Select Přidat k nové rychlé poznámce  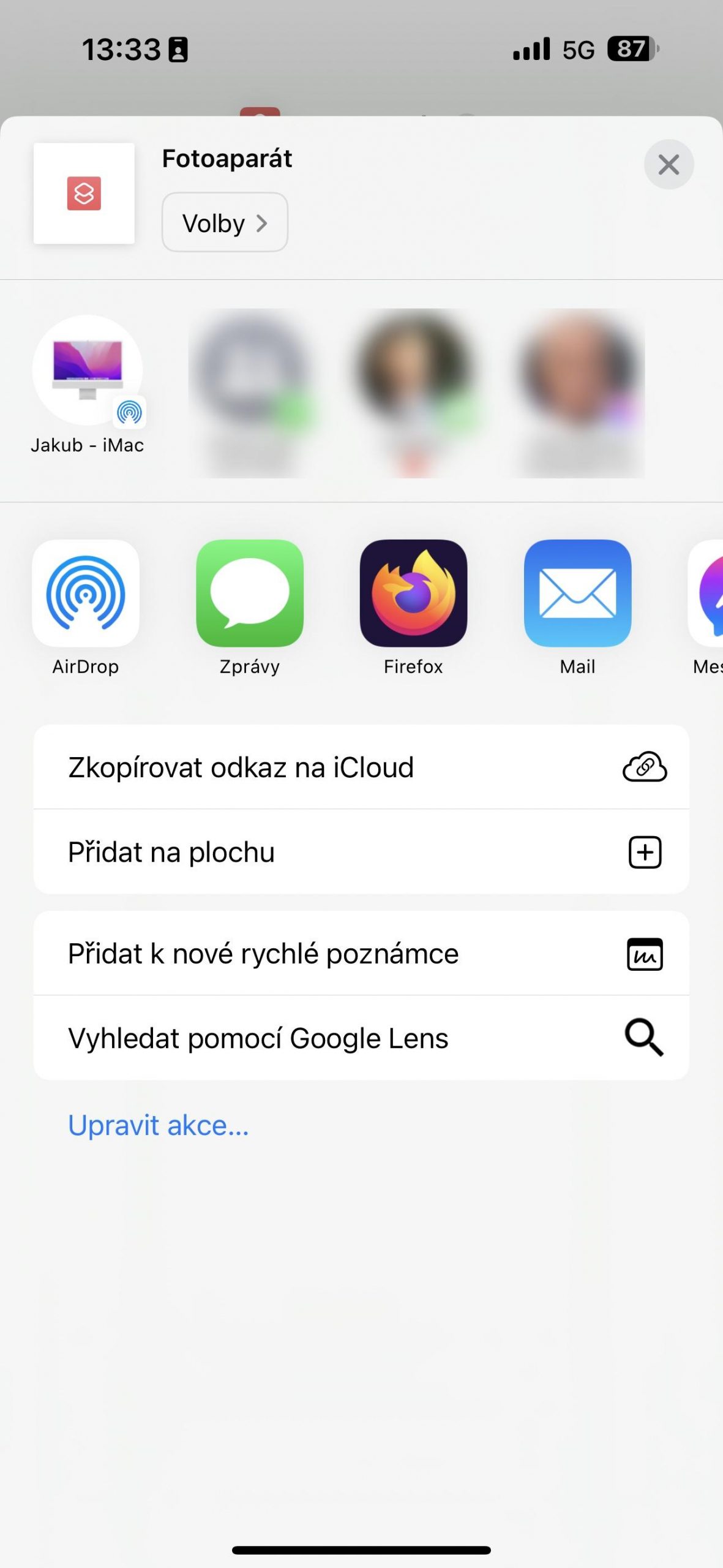click(x=361, y=954)
